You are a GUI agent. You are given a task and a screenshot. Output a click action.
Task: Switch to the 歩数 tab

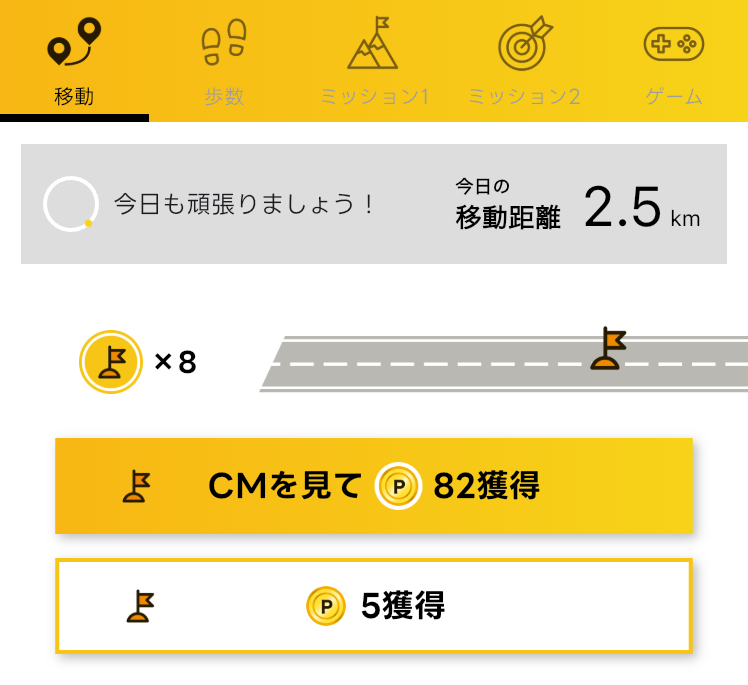224,60
